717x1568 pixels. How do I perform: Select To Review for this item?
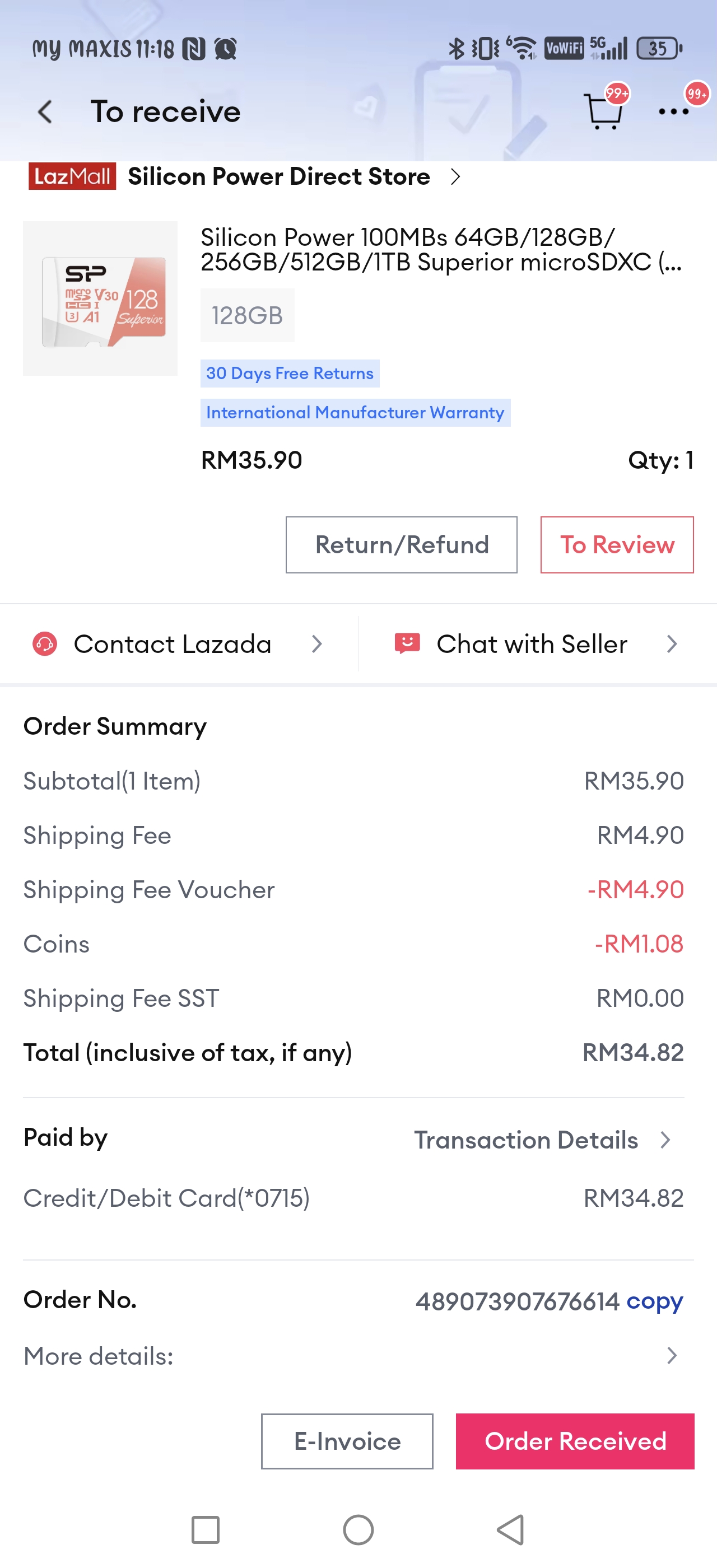617,545
